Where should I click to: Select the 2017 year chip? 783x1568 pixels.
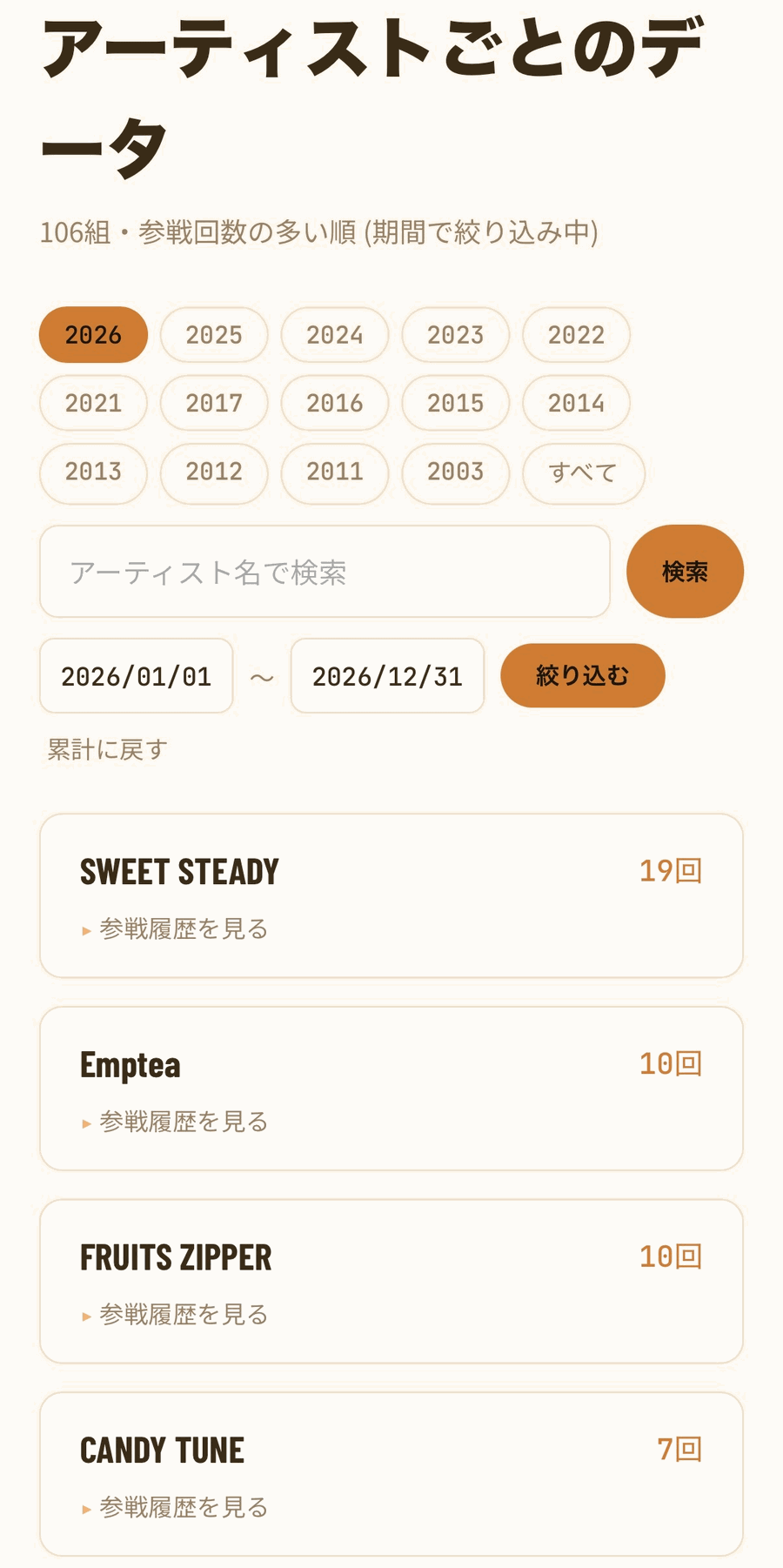click(x=214, y=403)
